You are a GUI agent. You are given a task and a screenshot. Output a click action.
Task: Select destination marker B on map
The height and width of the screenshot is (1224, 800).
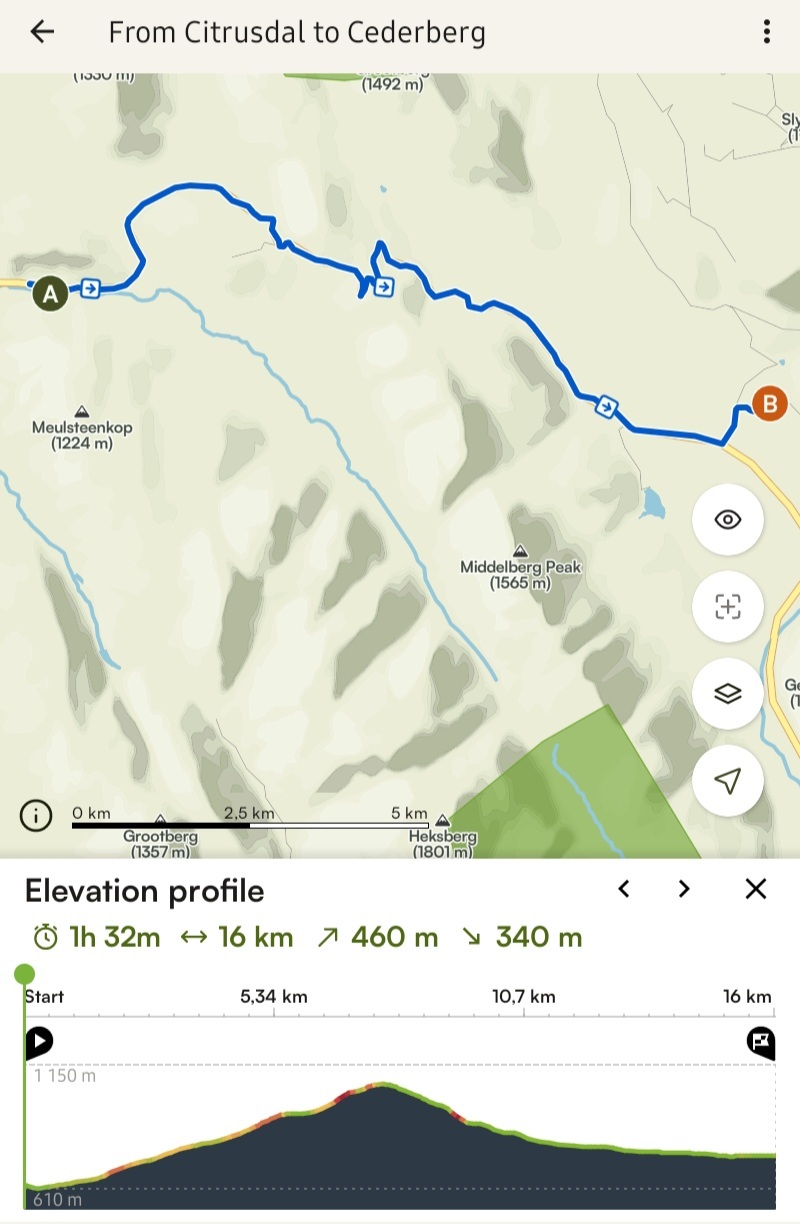click(x=769, y=404)
